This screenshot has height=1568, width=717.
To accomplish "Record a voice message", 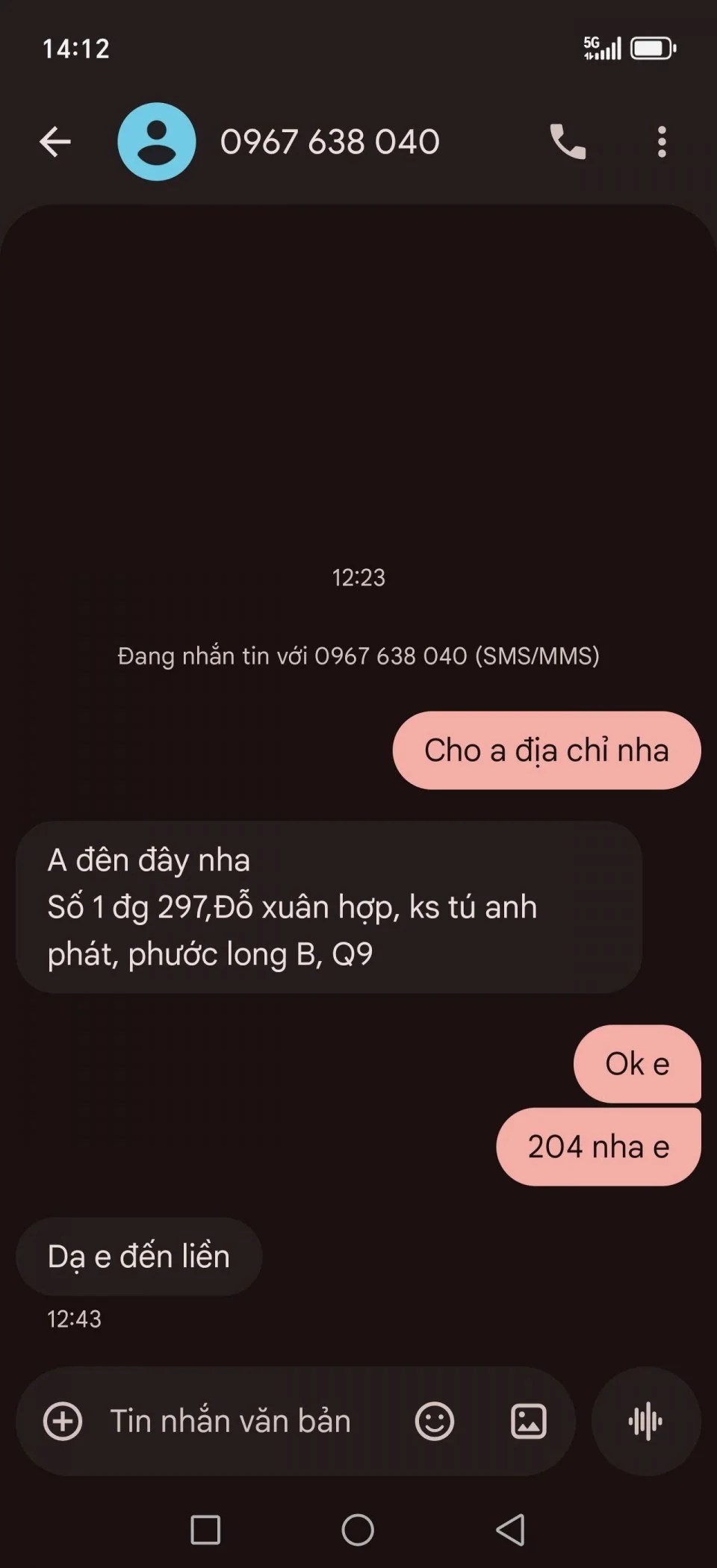I will (646, 1421).
